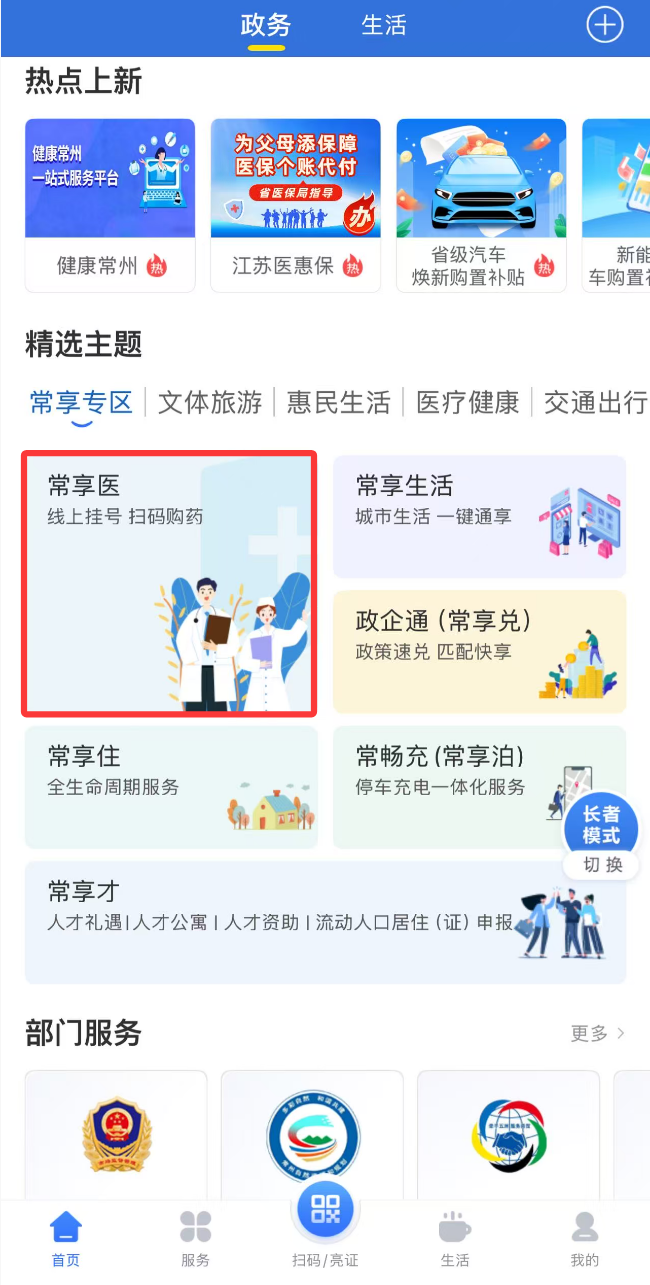Go to the 我的 profile tab
Screen dimensions: 650x1285
[584, 1238]
